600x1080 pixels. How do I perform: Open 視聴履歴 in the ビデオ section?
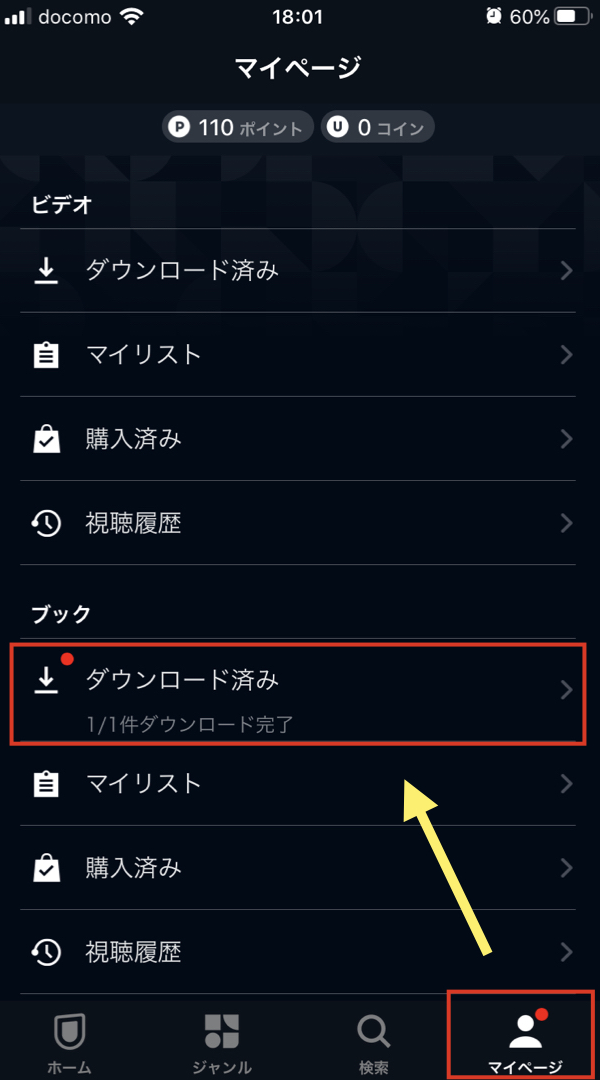tap(300, 523)
